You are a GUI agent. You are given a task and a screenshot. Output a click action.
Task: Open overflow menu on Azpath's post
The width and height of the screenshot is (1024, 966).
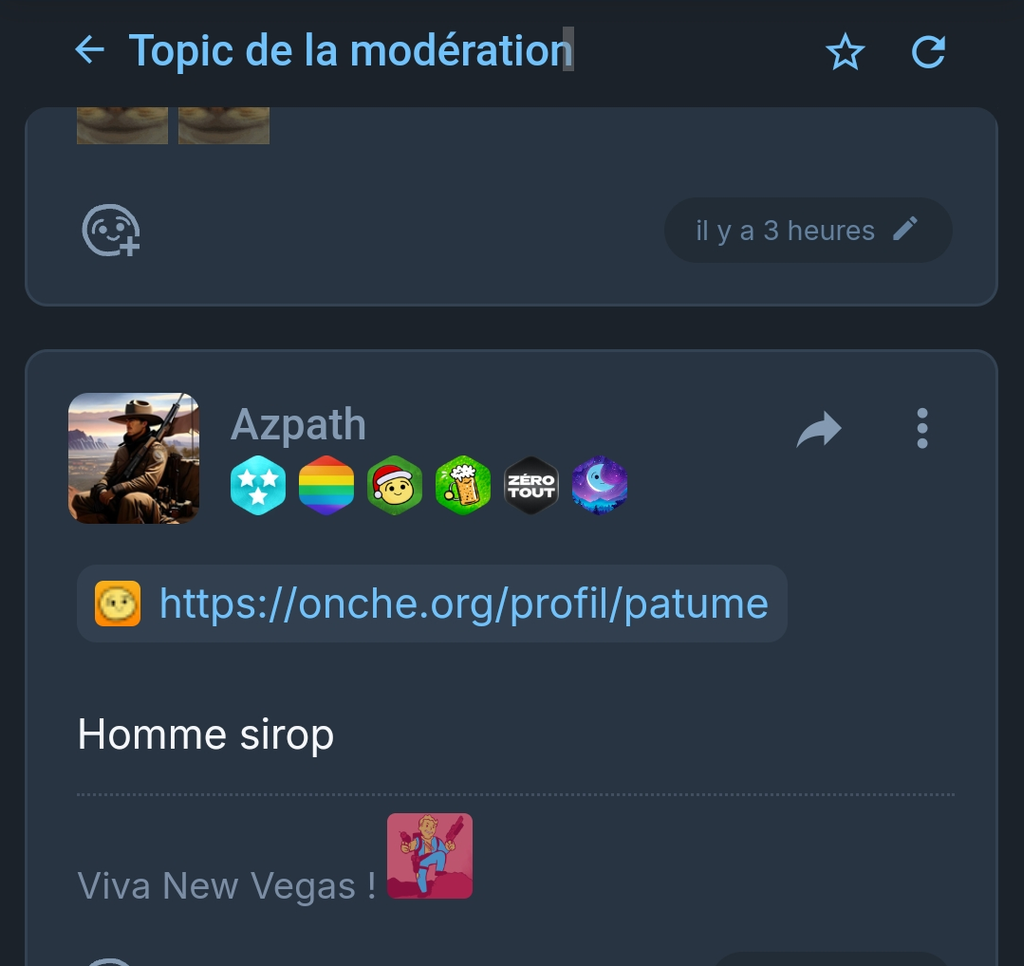pyautogui.click(x=922, y=429)
